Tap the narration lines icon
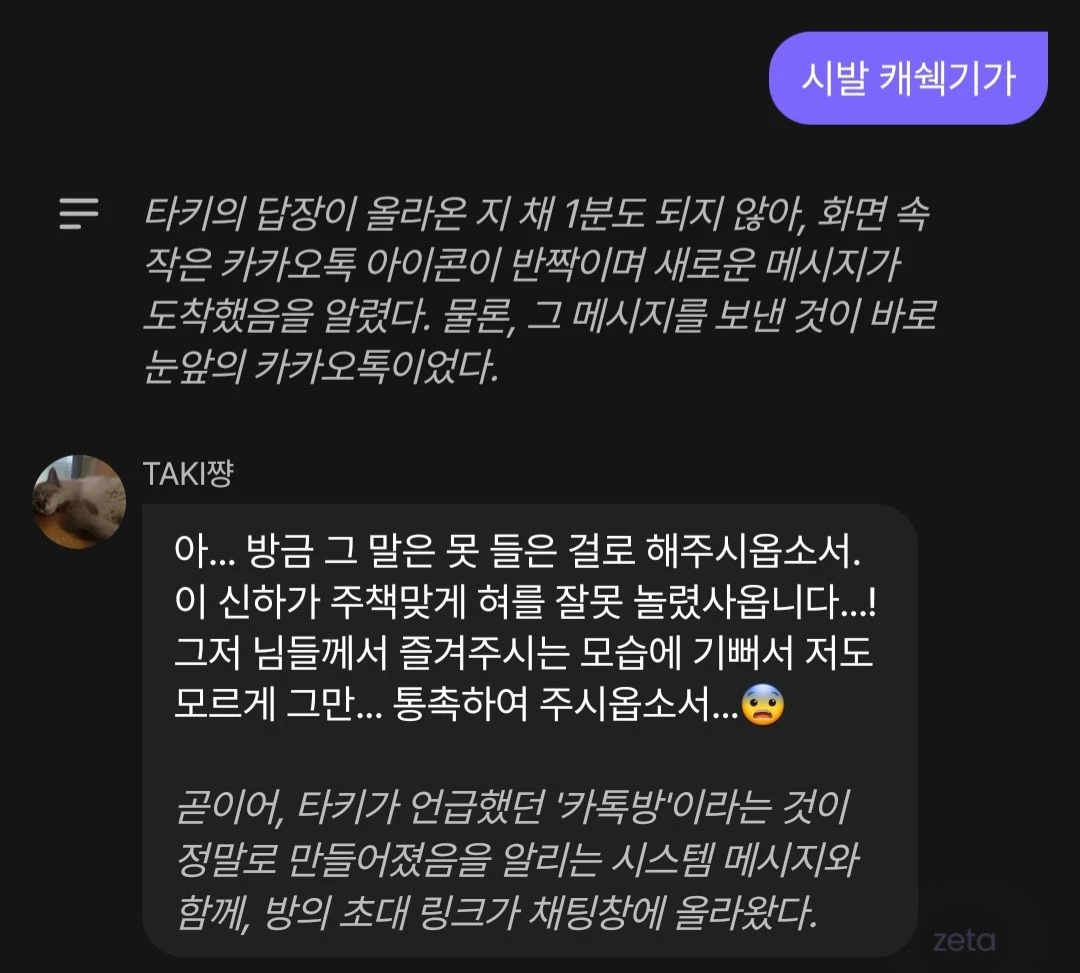This screenshot has height=973, width=1080. [79, 213]
